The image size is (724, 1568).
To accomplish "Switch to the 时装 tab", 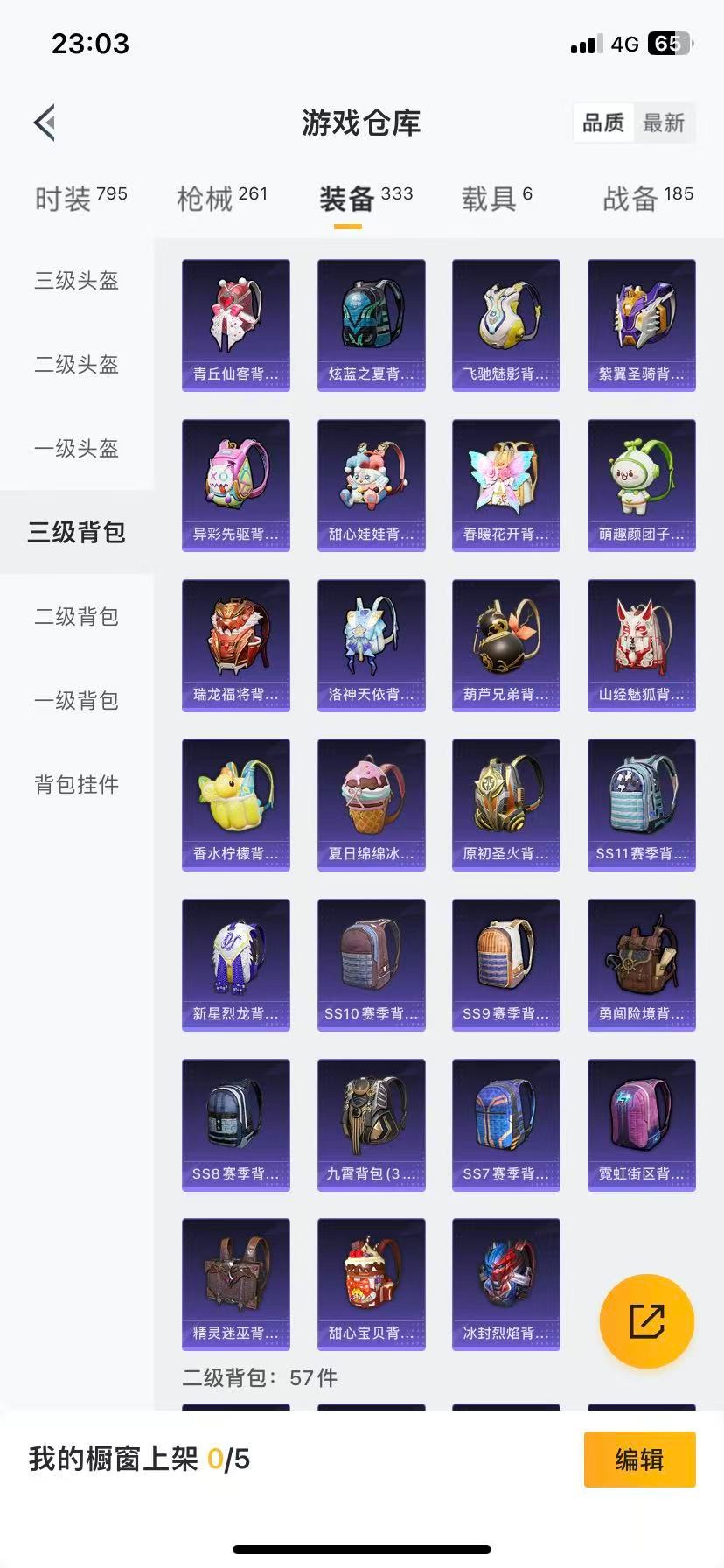I will click(79, 198).
